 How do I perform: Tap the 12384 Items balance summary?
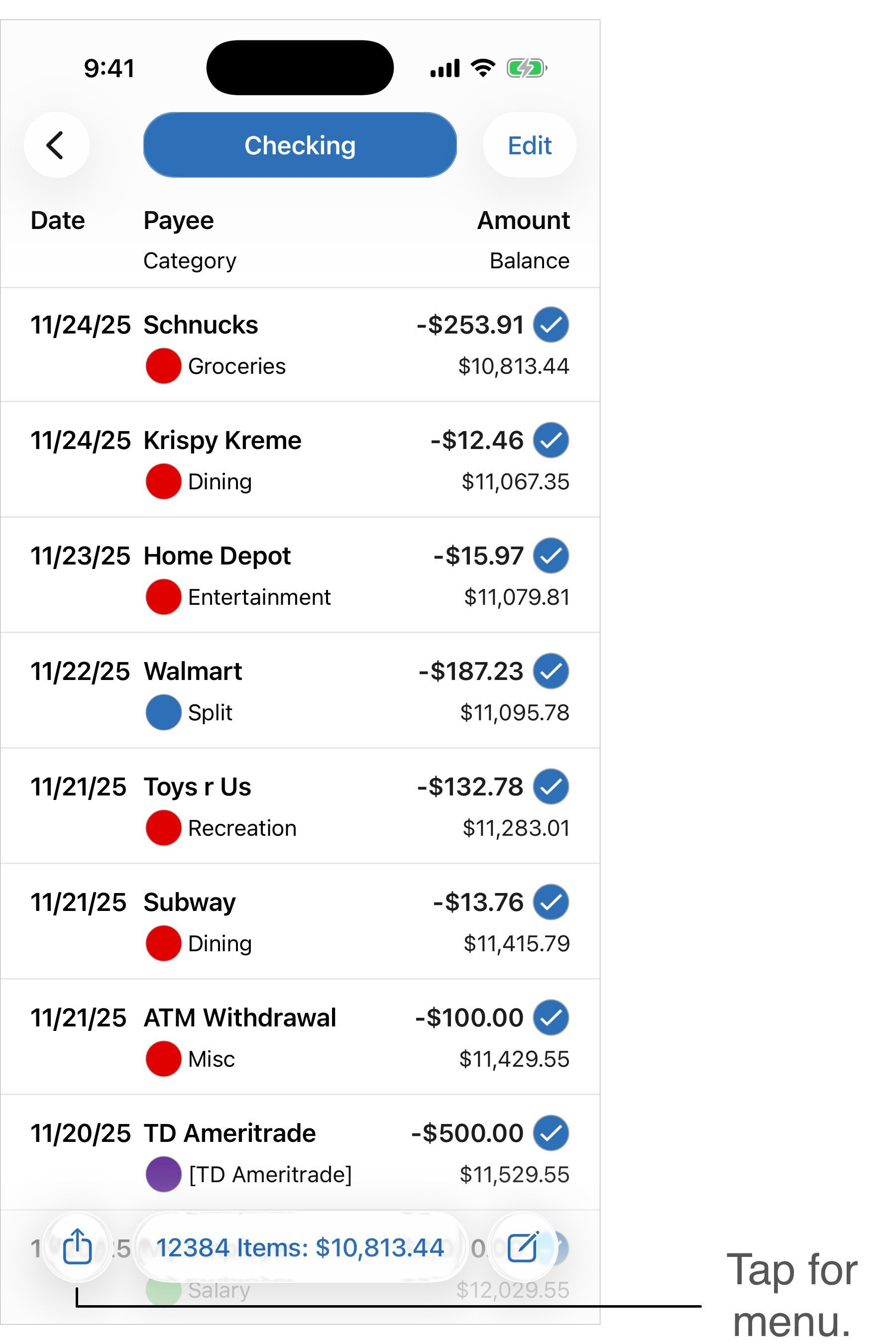pyautogui.click(x=300, y=1247)
